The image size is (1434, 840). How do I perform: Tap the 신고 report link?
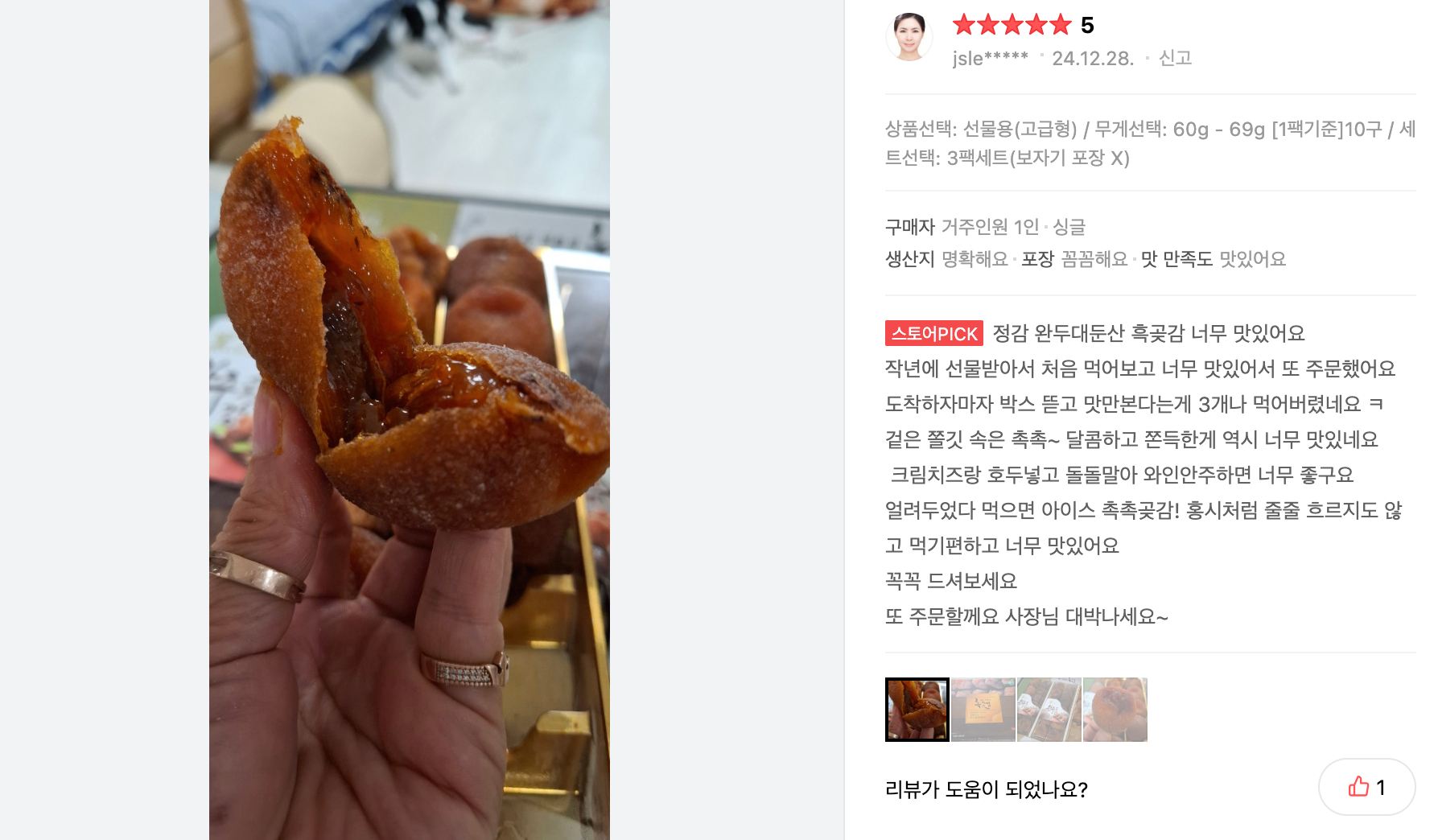1174,58
